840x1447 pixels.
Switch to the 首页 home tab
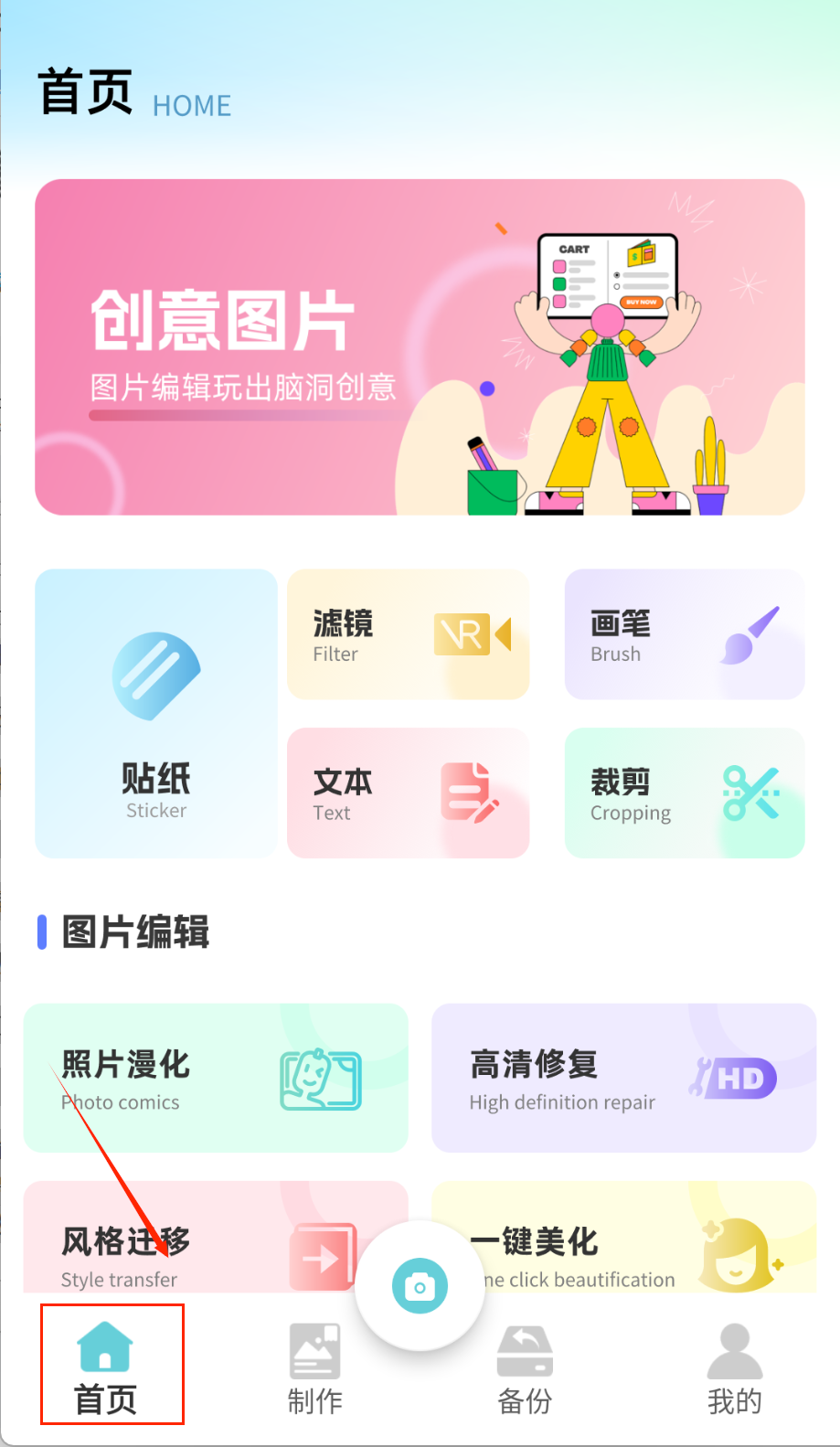click(x=106, y=1367)
